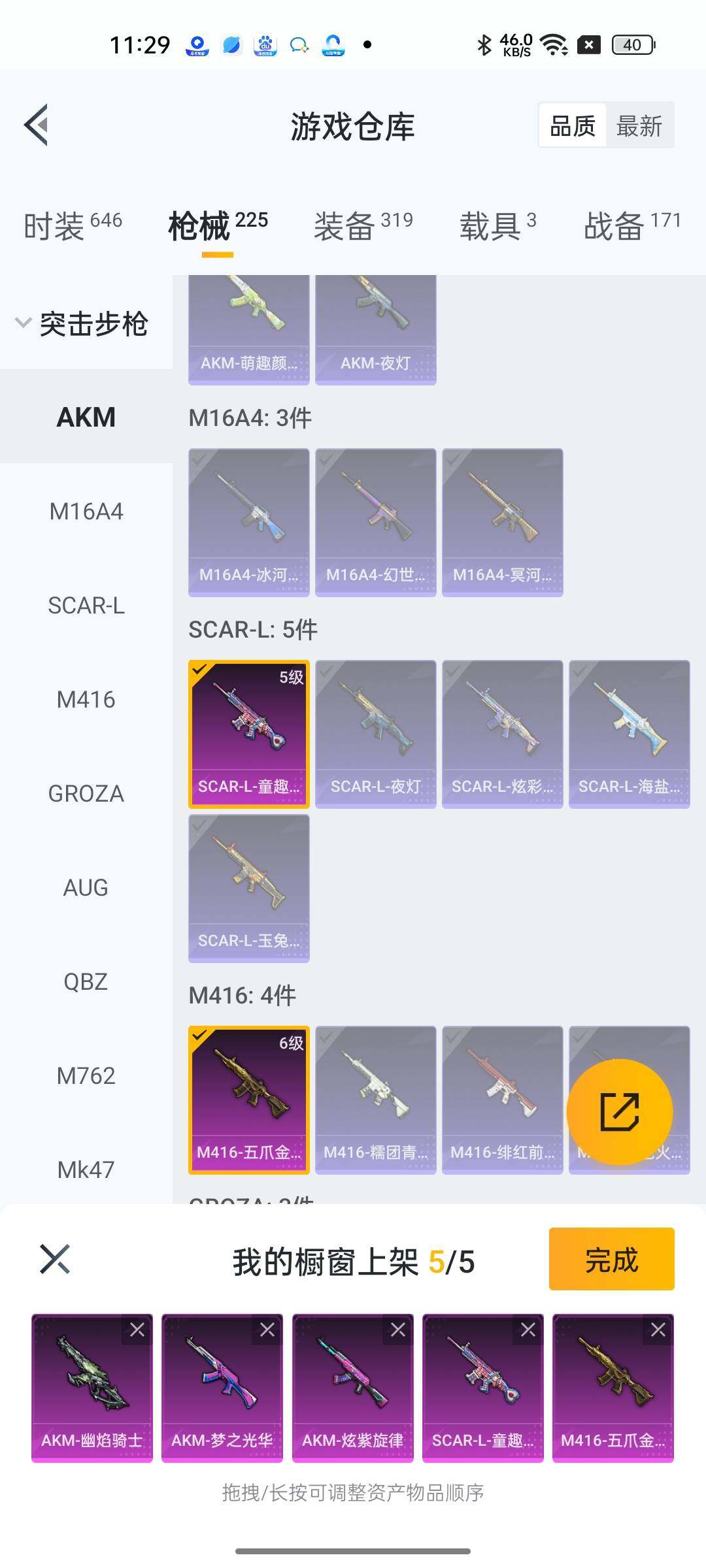Remove AKM-炫紫旋律 from the showcase
The image size is (706, 1568).
398,1330
